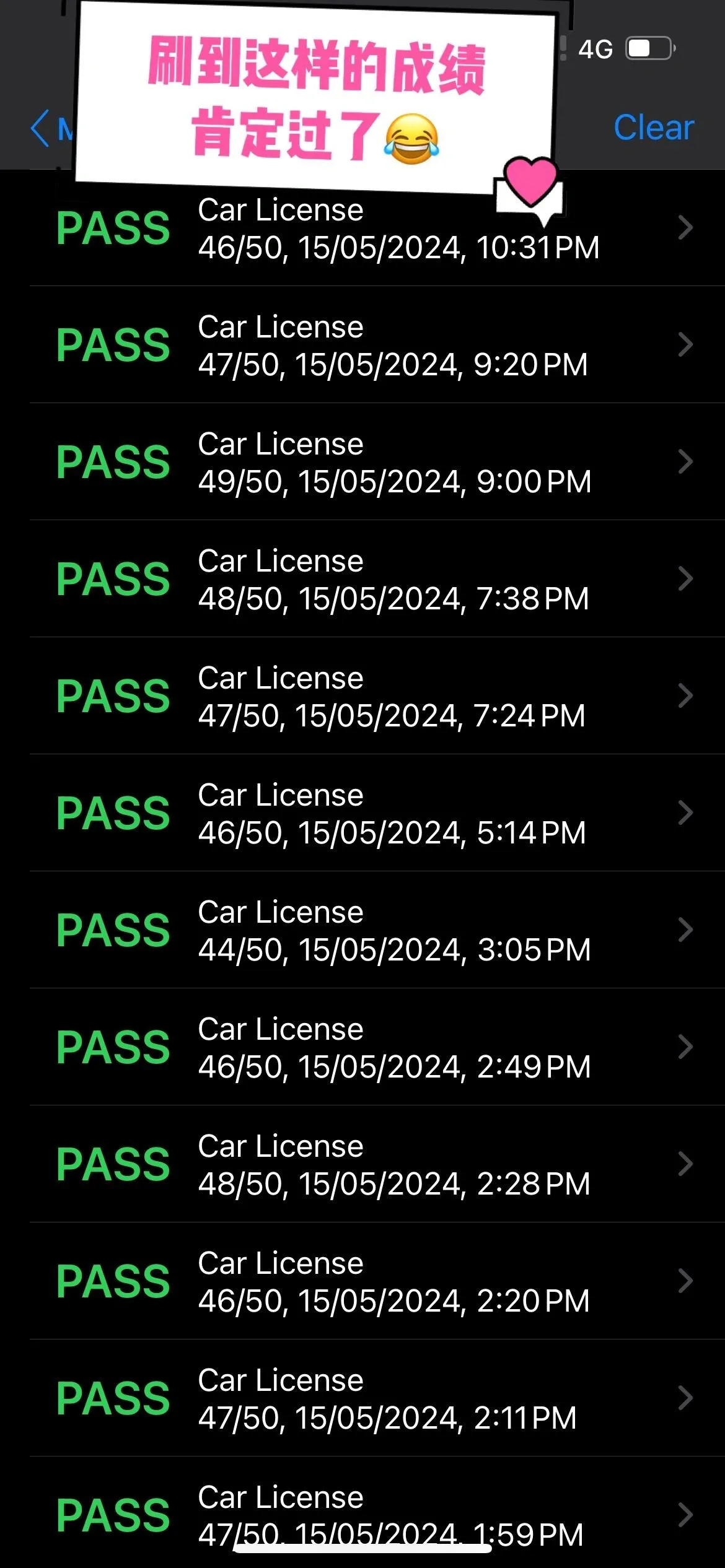This screenshot has width=725, height=1568.
Task: View the 49/50 result from 9:00 PM
Action: pyautogui.click(x=362, y=462)
